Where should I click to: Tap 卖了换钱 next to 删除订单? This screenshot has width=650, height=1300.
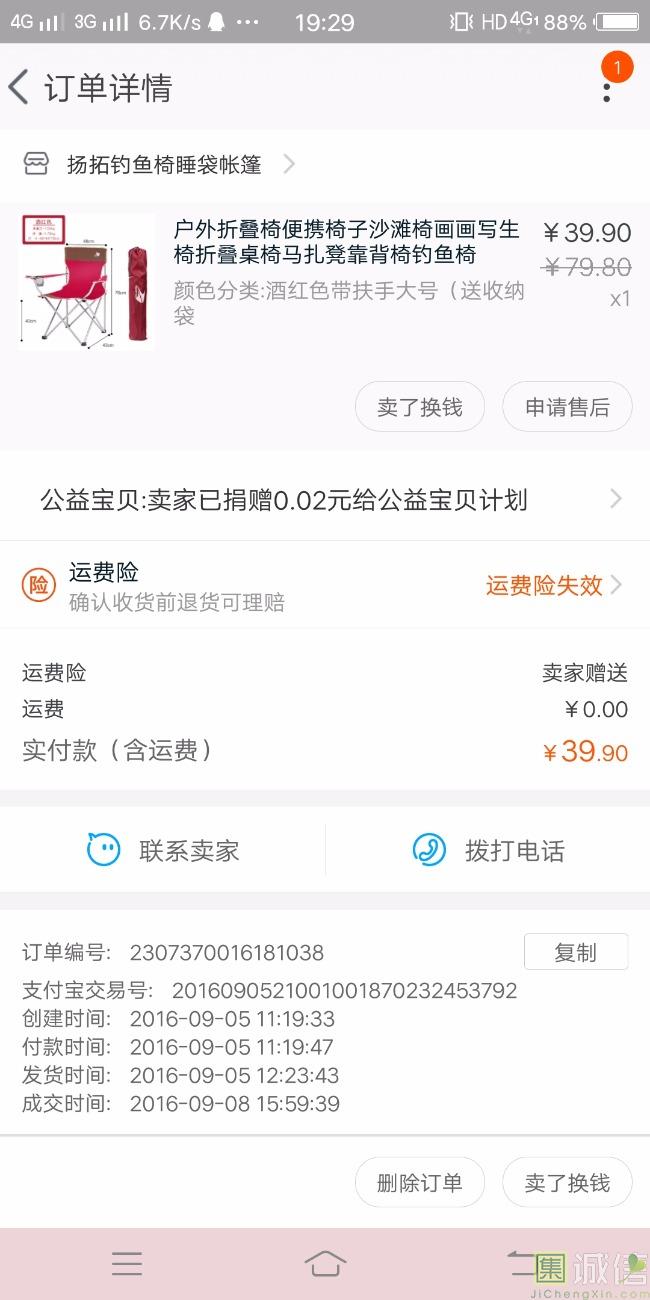567,1183
